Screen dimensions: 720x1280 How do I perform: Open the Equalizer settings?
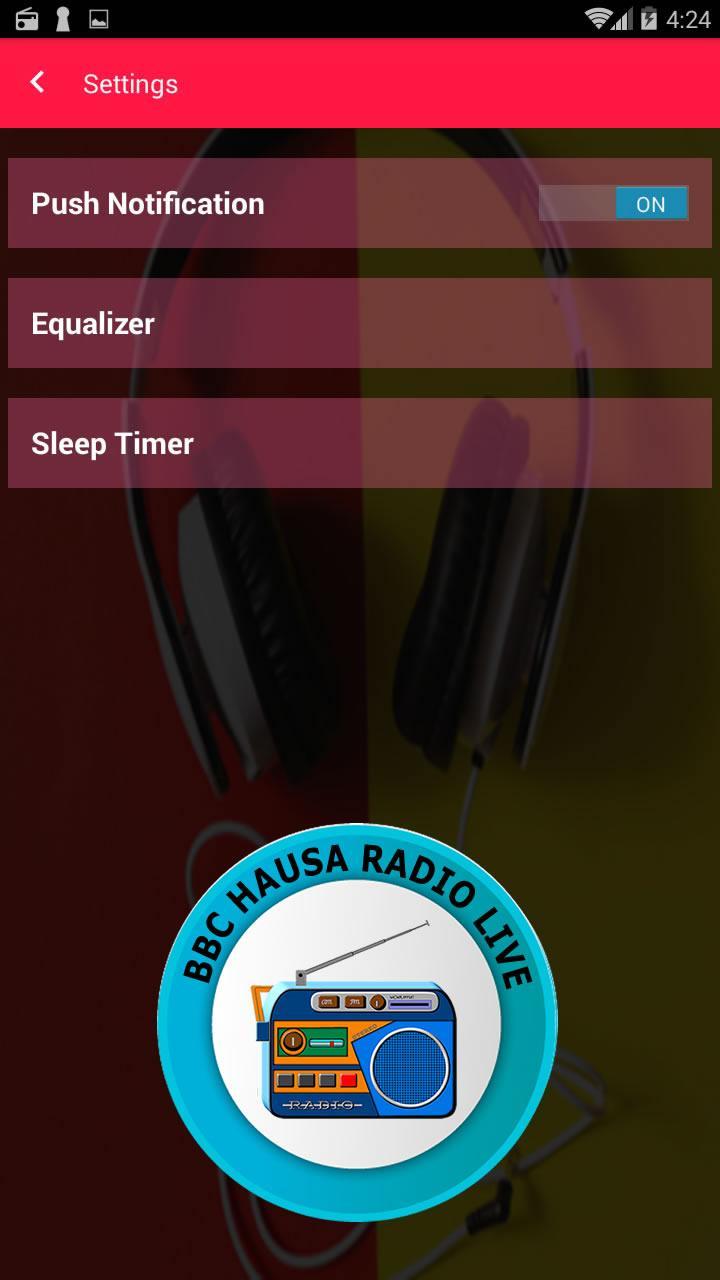(x=359, y=323)
